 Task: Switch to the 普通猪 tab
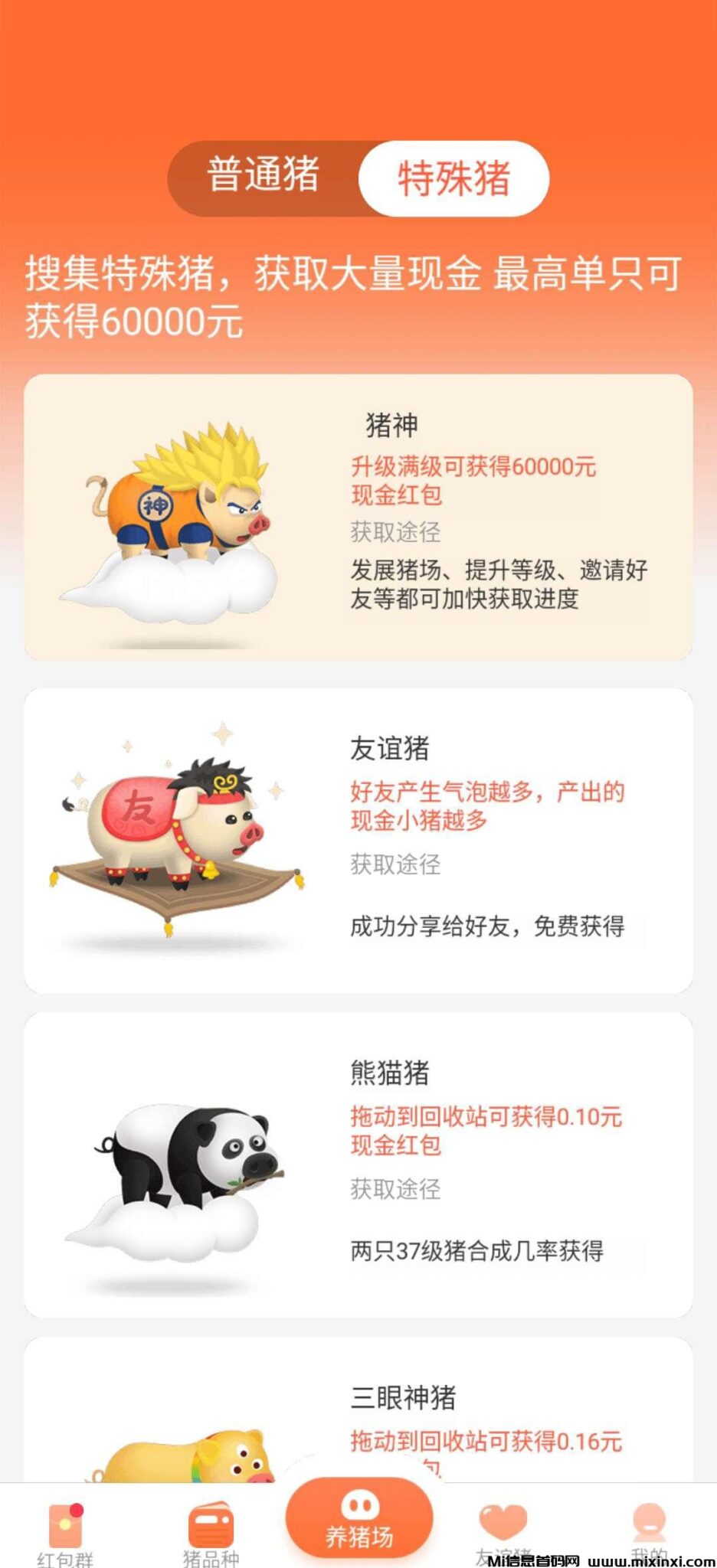coord(263,176)
